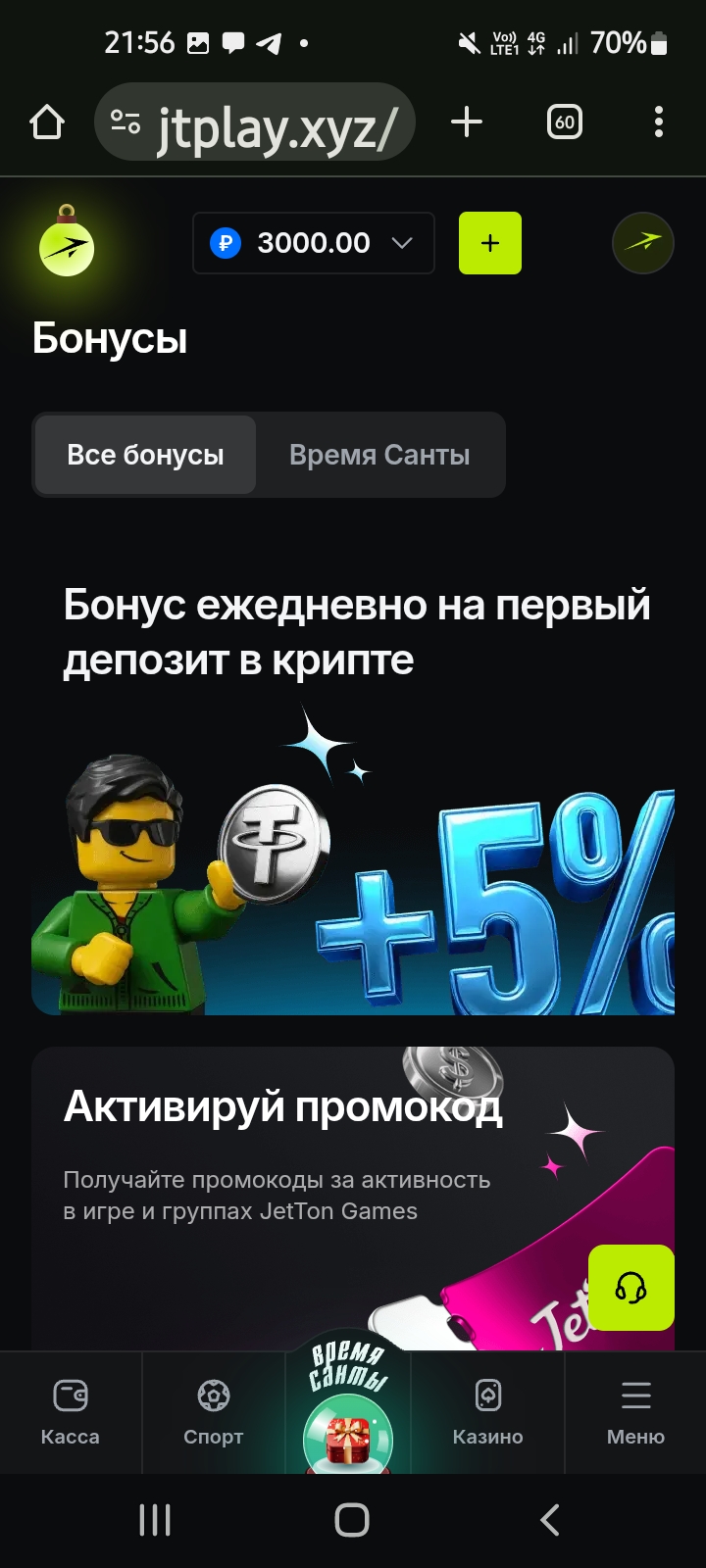Switch to the Казино section
The height and width of the screenshot is (1568, 706).
tap(487, 1411)
